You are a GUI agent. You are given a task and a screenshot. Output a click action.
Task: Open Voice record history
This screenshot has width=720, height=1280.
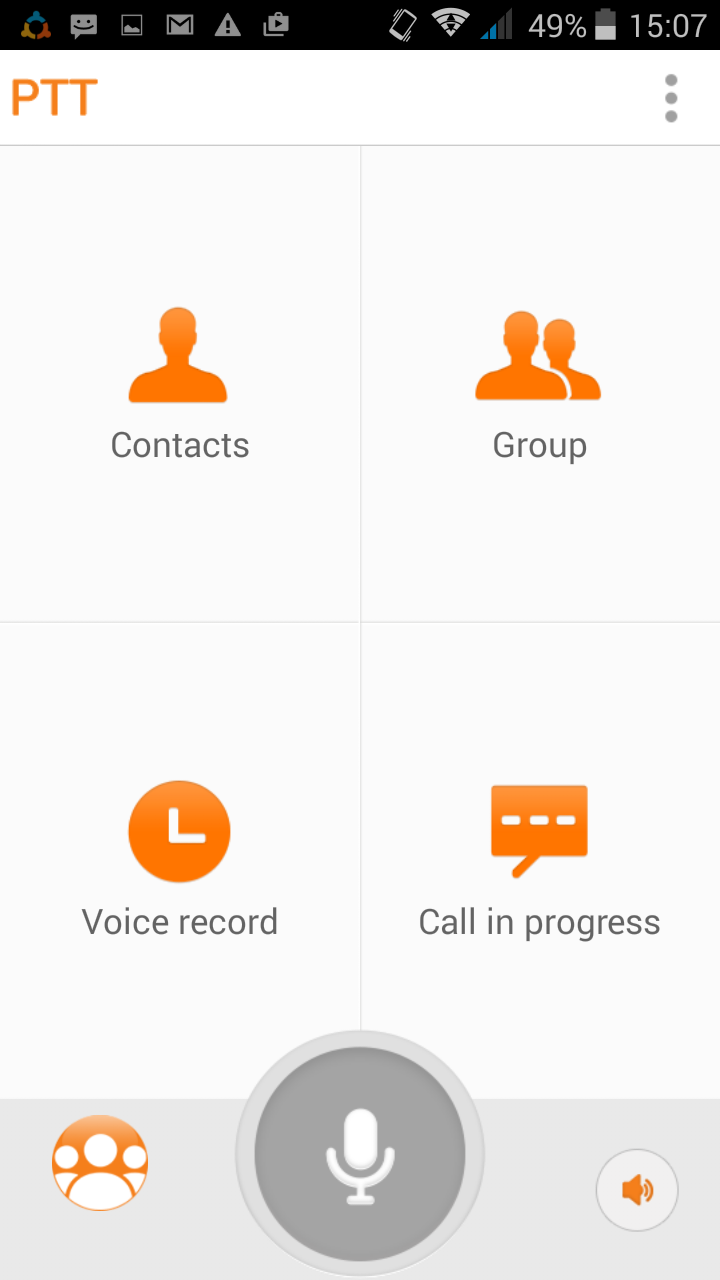(180, 860)
